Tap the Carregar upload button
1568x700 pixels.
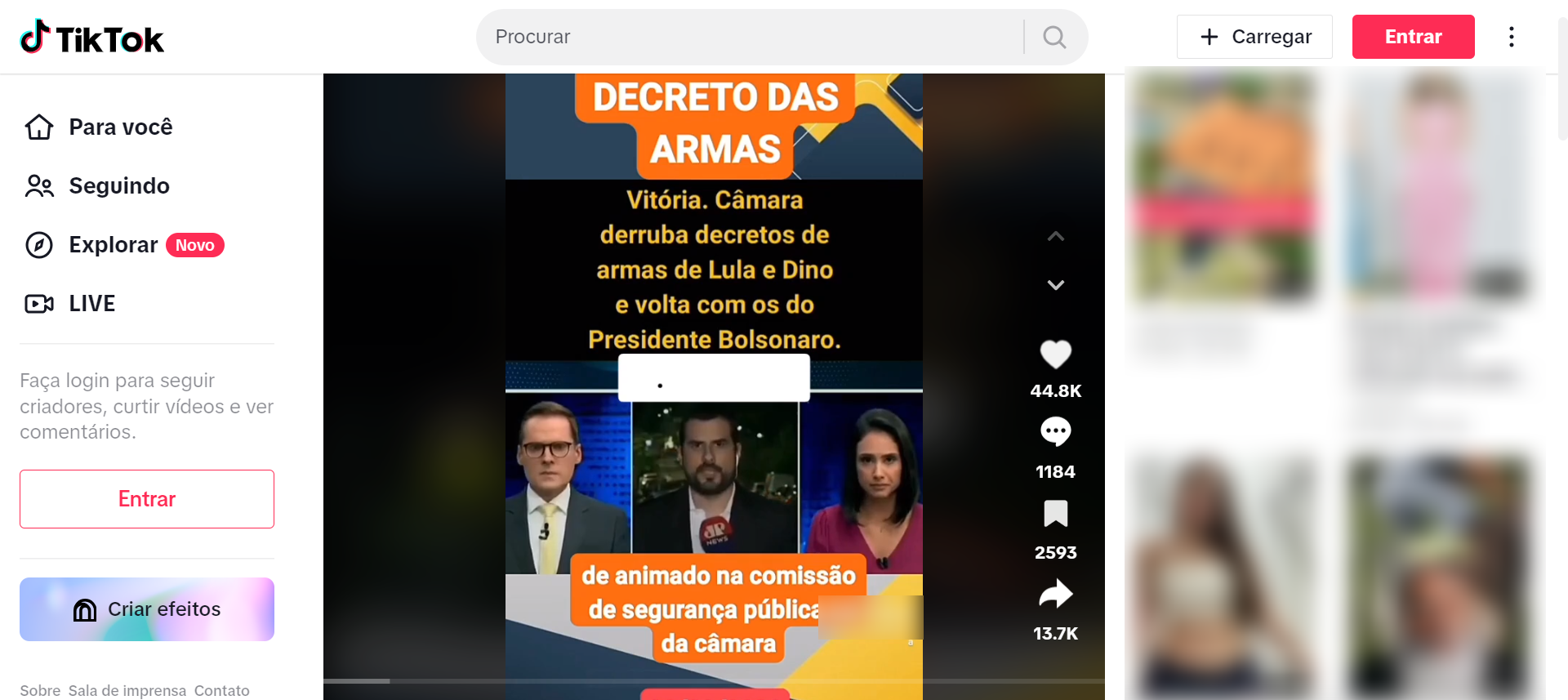[x=1254, y=37]
